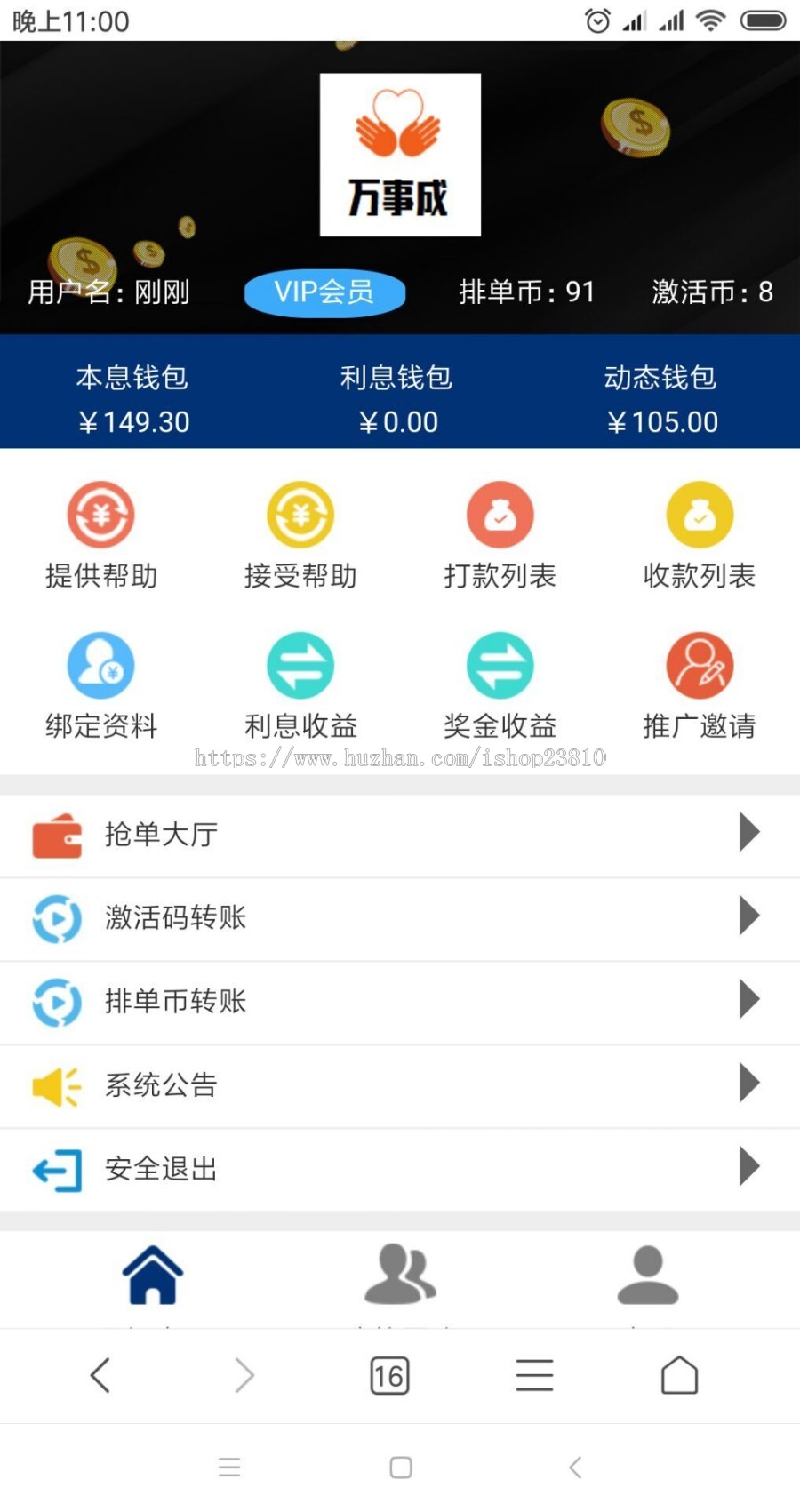The image size is (800, 1512).
Task: Open 绑定资料 bind profile
Action: [x=101, y=684]
